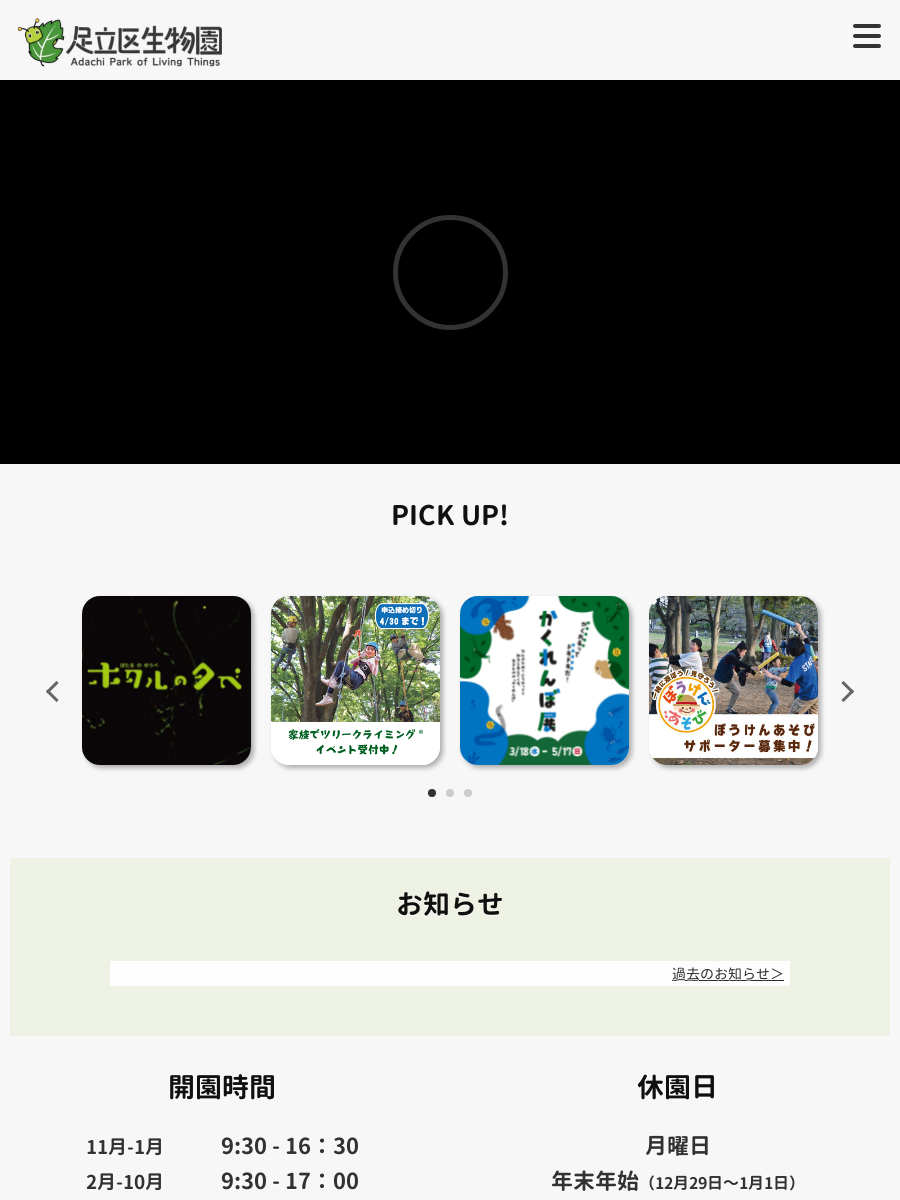900x1200 pixels.
Task: View 過去のお知らせ past announcements
Action: [727, 974]
